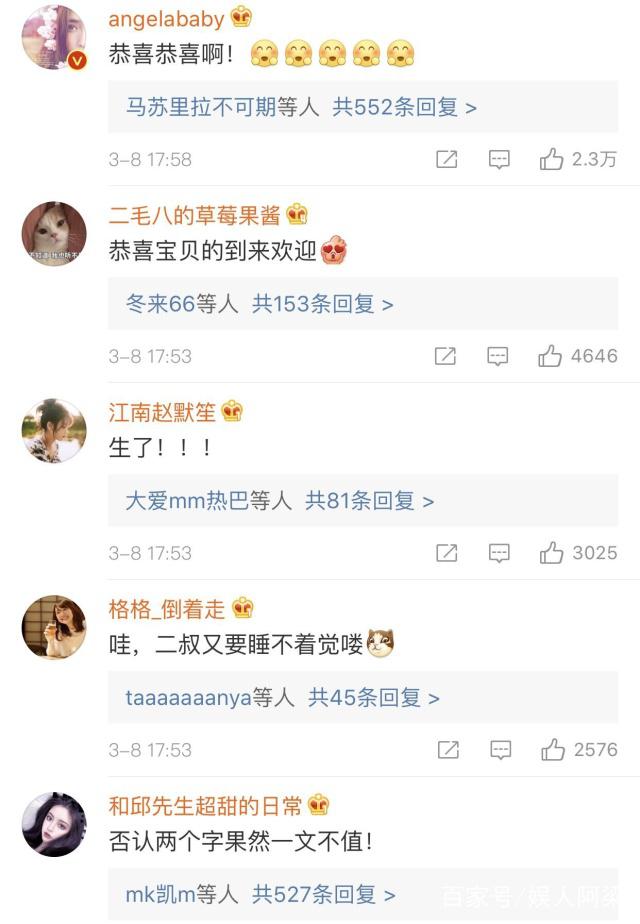
Task: Reply to angelababy's comment
Action: [499, 159]
